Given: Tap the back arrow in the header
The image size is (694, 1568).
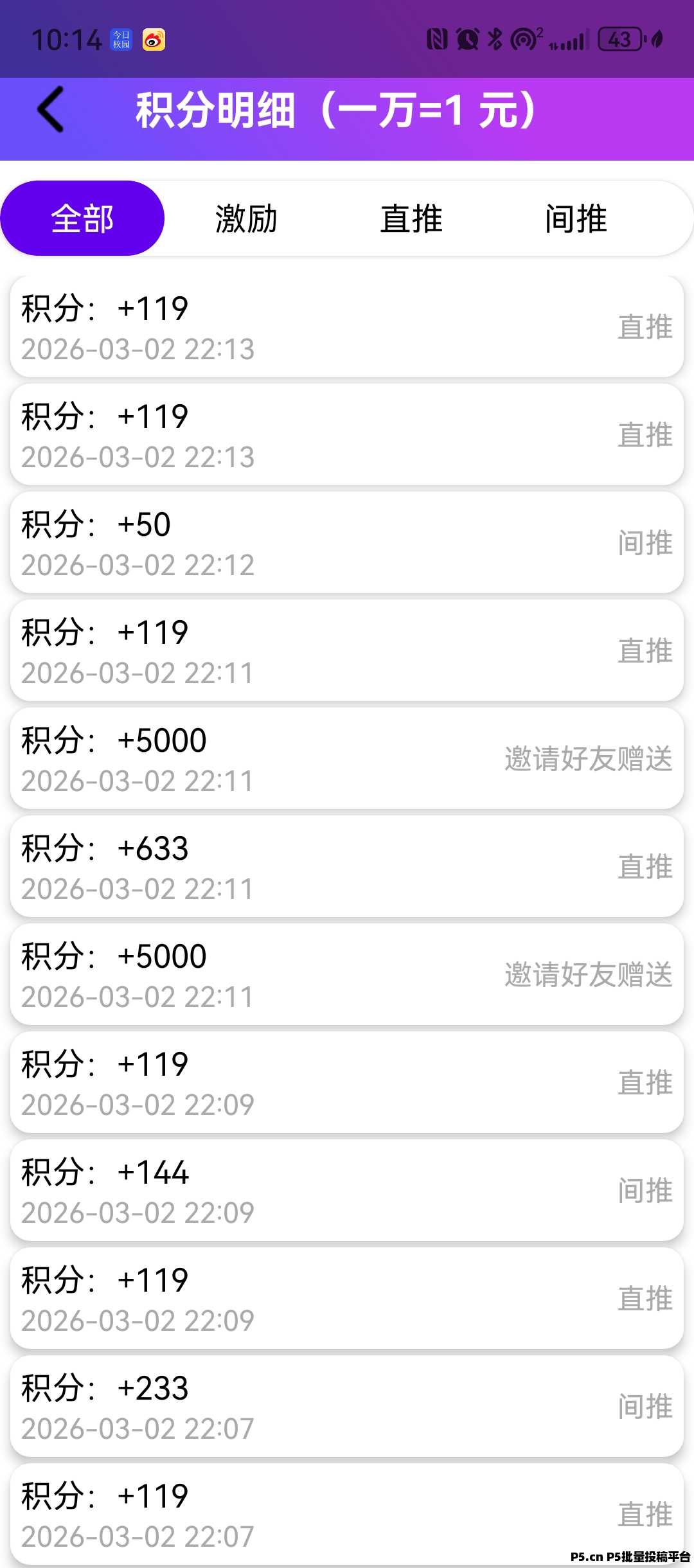Looking at the screenshot, I should tap(50, 109).
